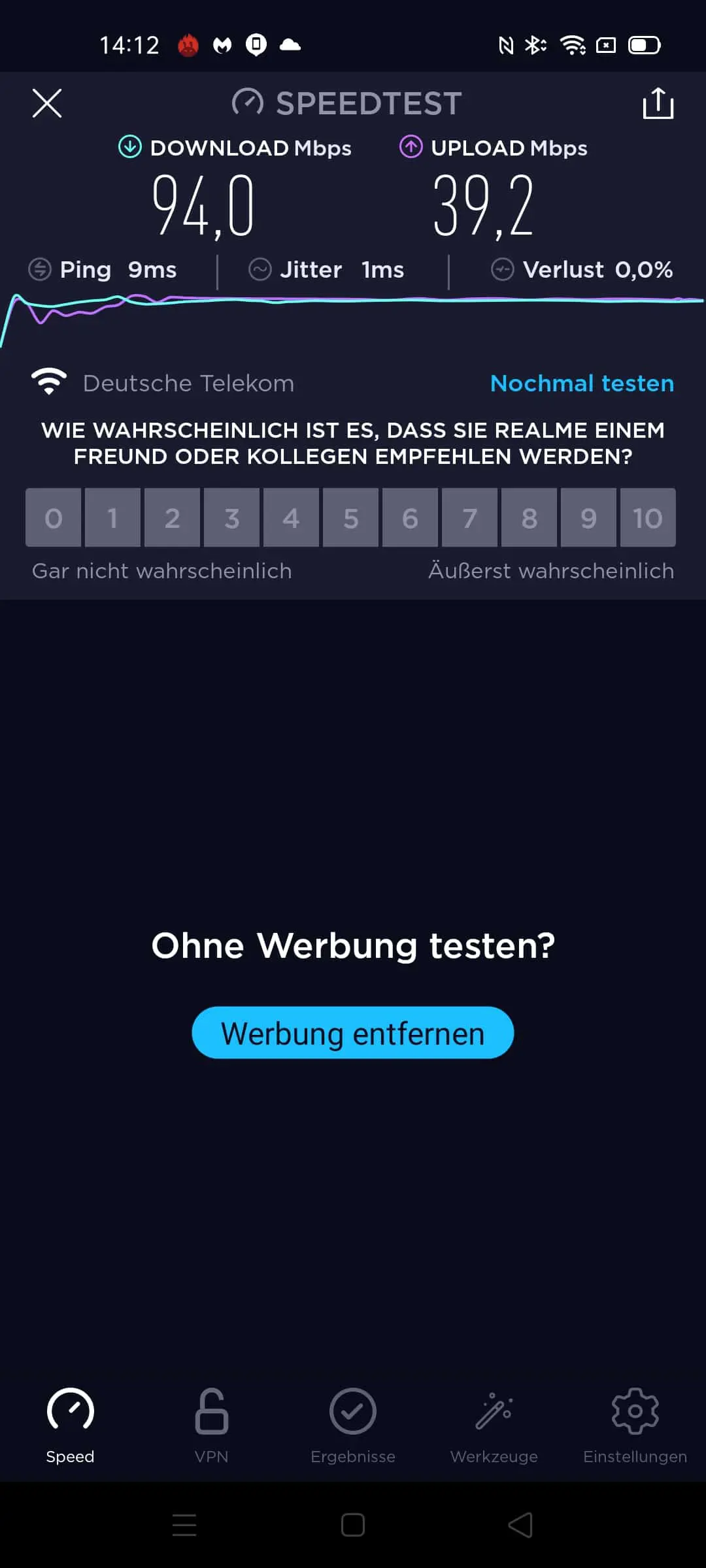The image size is (706, 1568).
Task: Give the top rating of 10
Action: tap(648, 517)
